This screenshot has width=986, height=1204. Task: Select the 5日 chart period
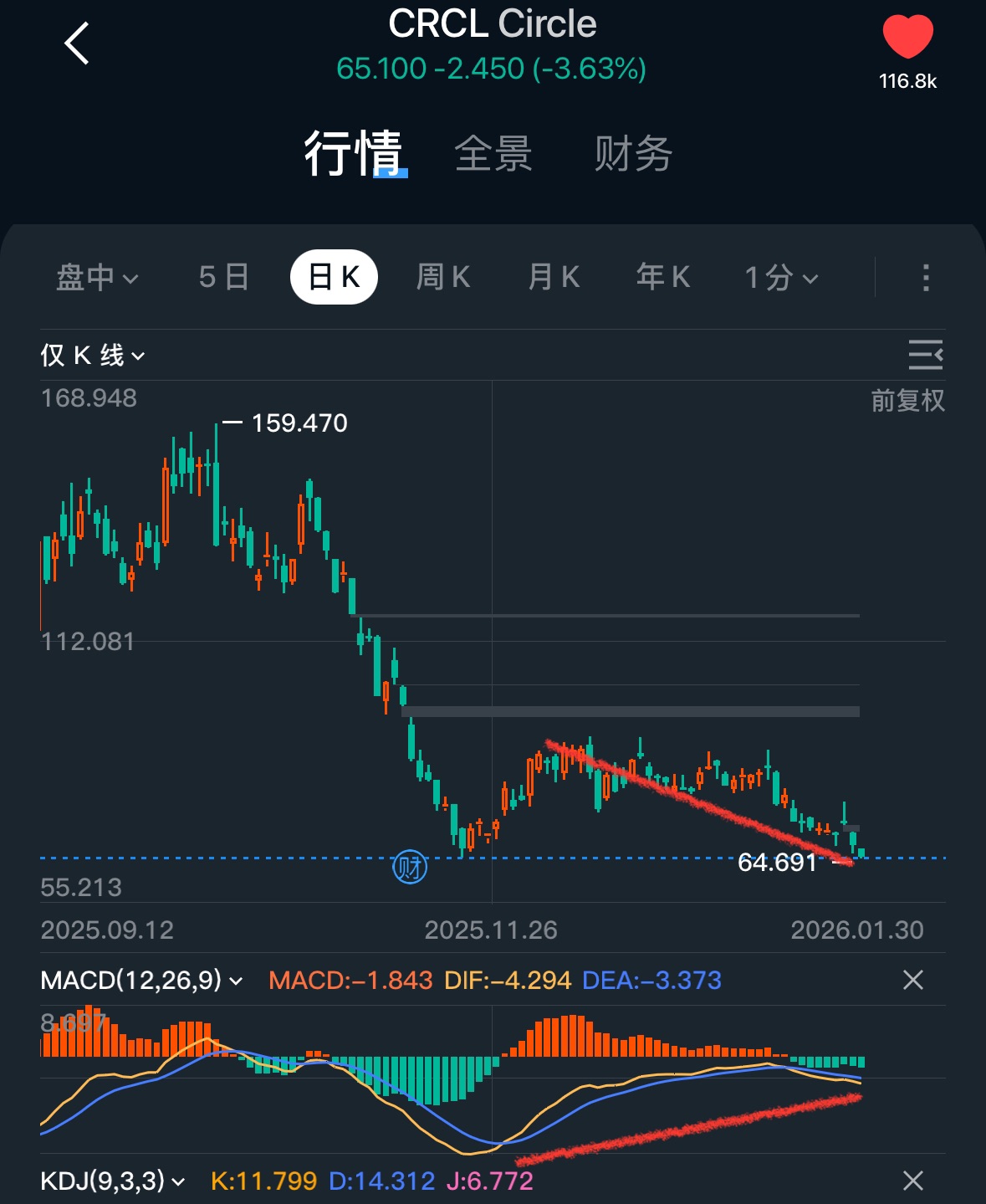coord(223,277)
